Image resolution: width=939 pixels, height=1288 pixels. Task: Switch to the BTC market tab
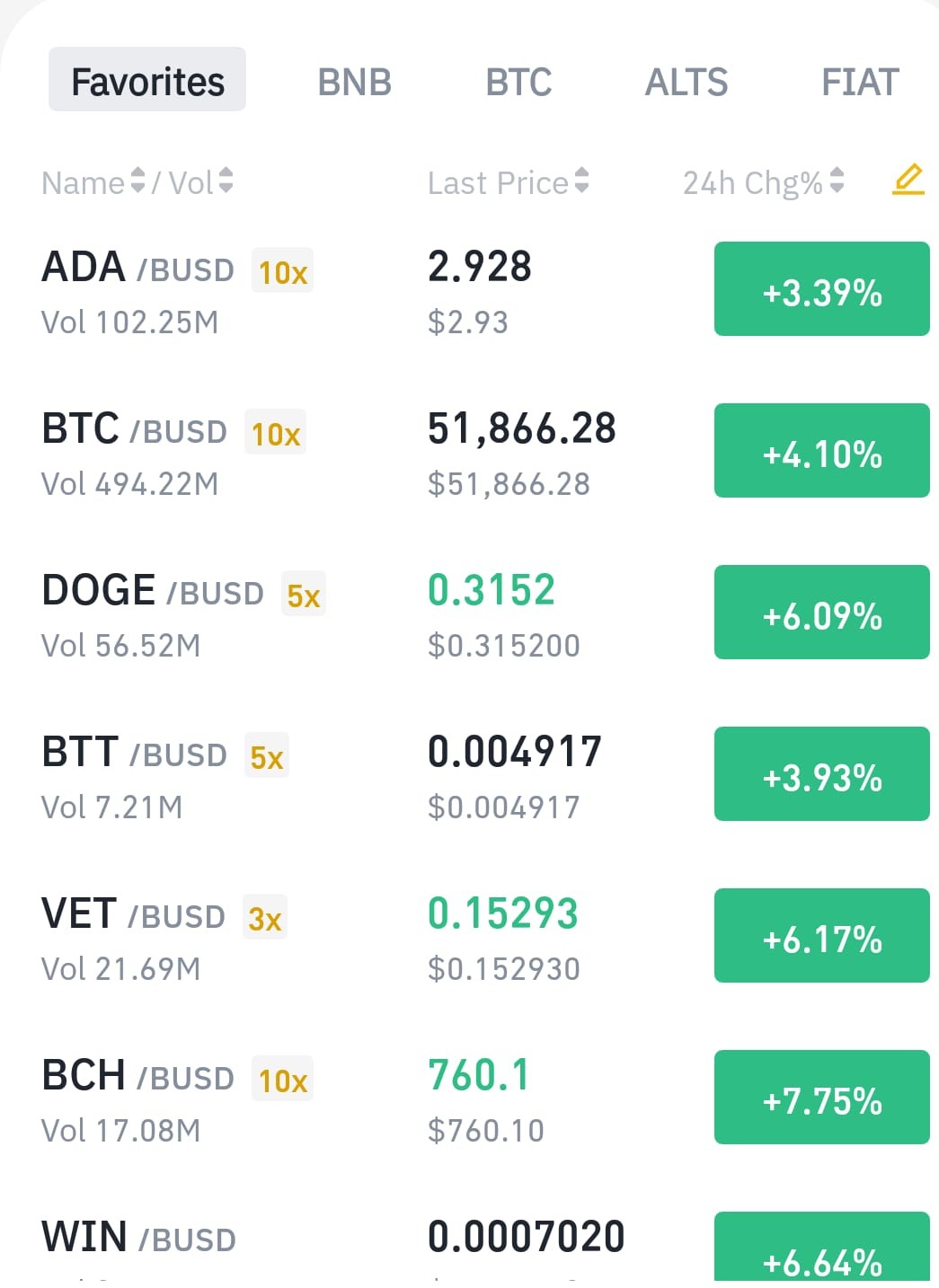pos(518,82)
